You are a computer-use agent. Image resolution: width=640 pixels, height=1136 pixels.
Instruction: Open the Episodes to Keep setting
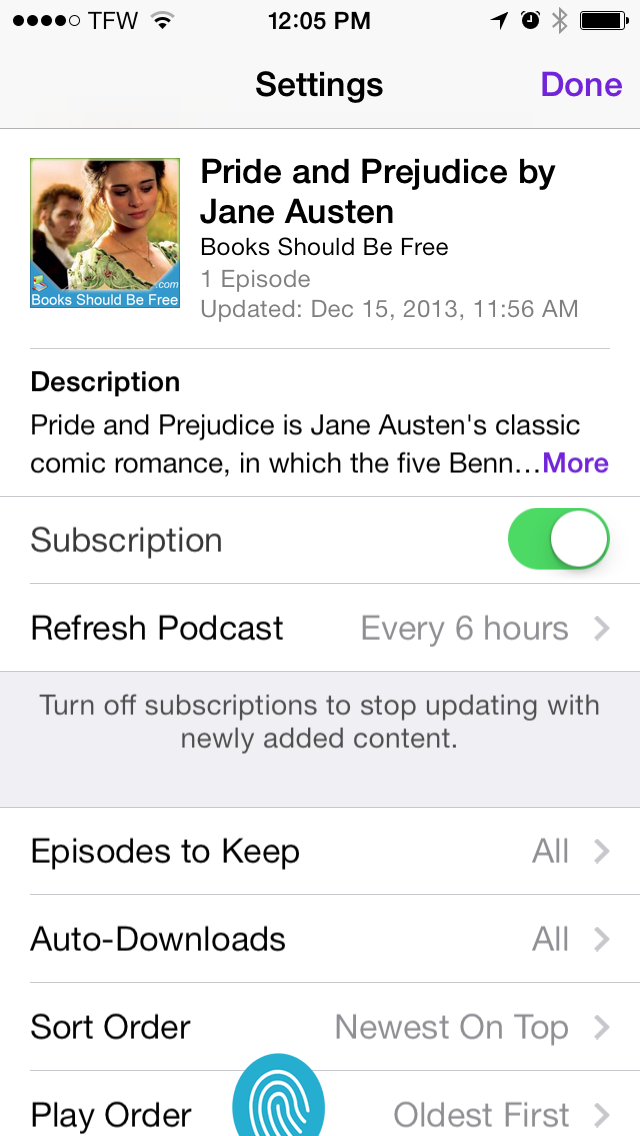(x=320, y=851)
